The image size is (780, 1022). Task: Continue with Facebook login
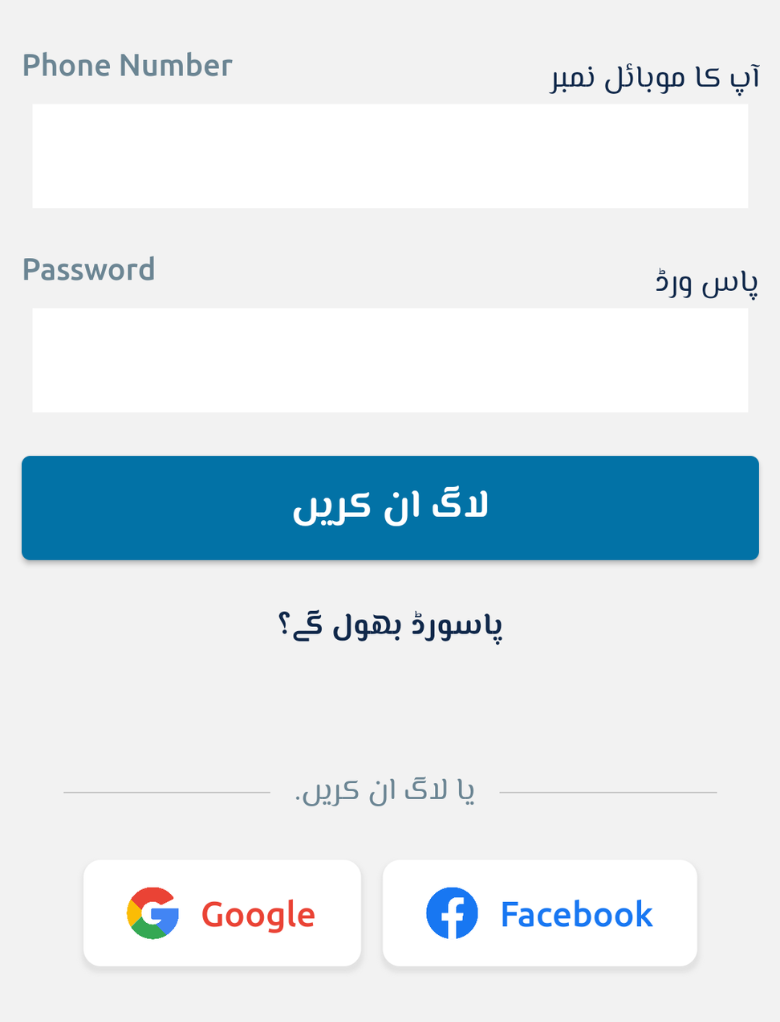coord(540,913)
